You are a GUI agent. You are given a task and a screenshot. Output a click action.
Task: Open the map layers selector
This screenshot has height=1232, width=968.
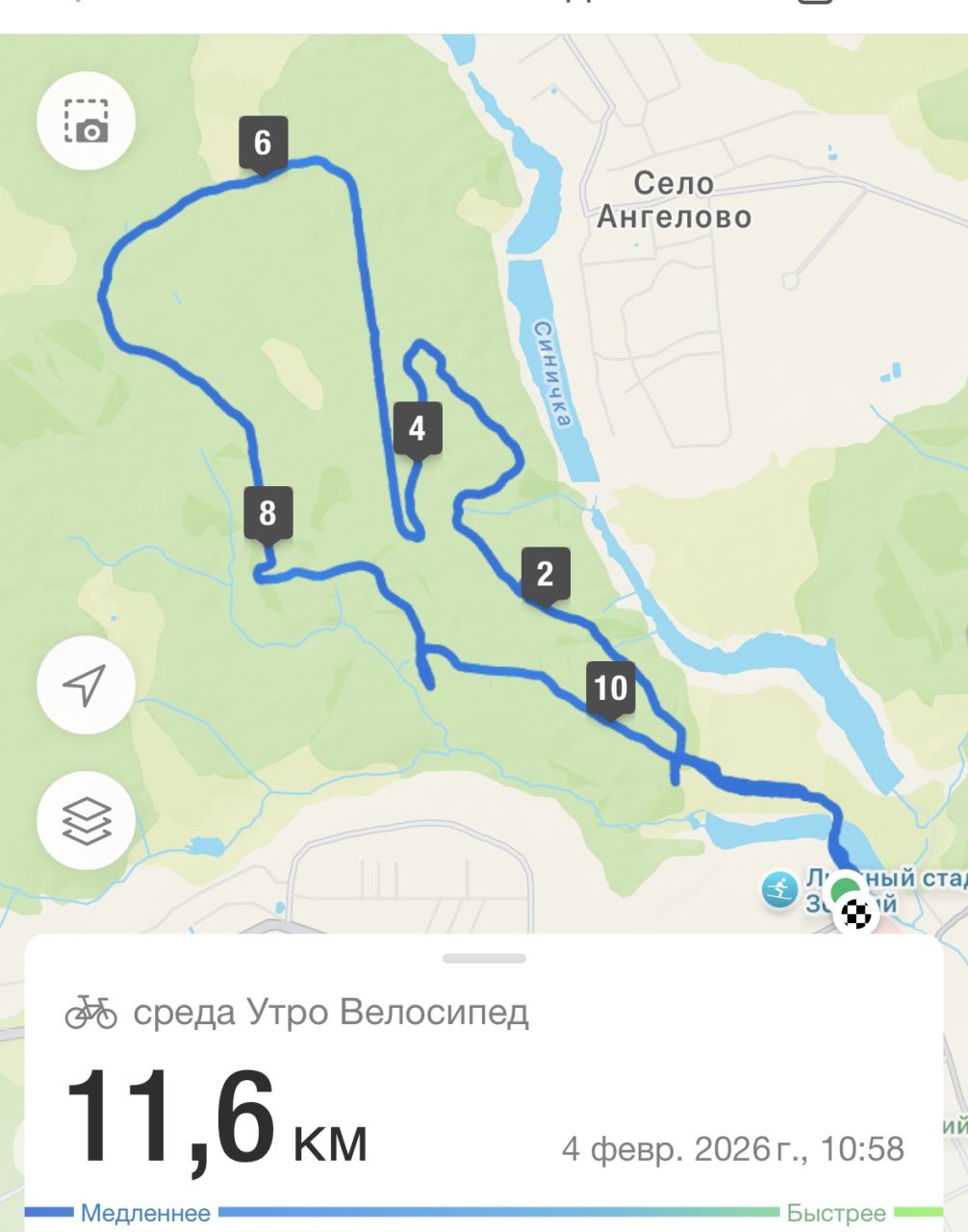pyautogui.click(x=86, y=821)
